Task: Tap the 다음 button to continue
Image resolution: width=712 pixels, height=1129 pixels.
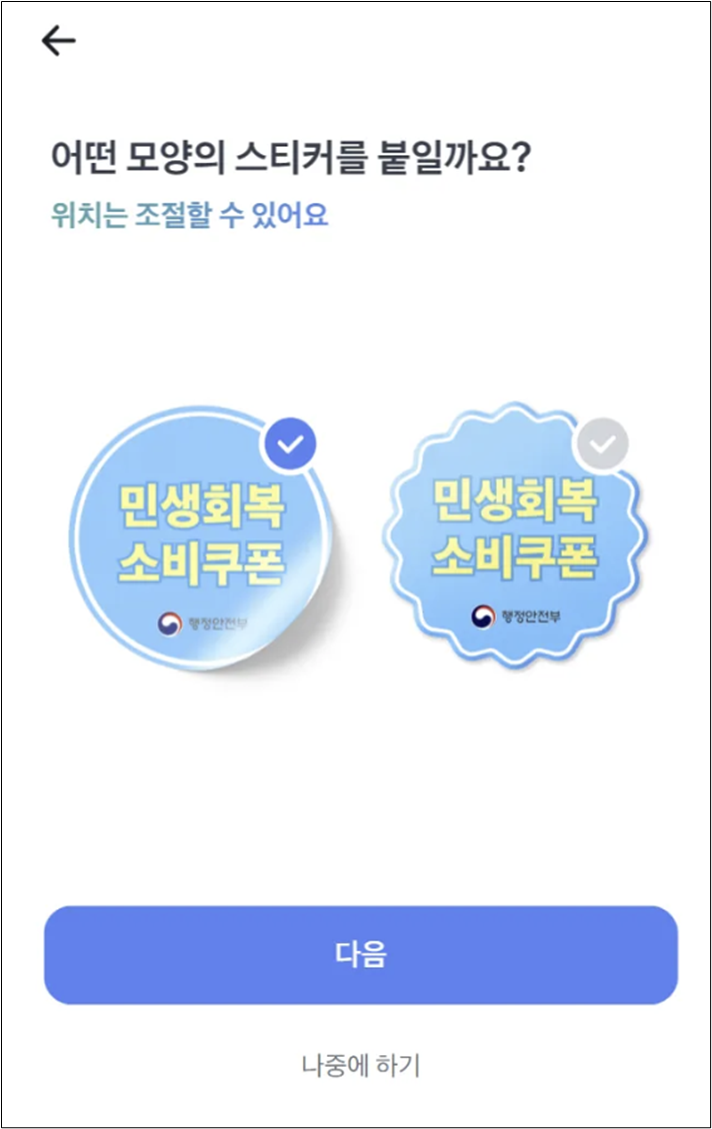Action: pyautogui.click(x=361, y=954)
